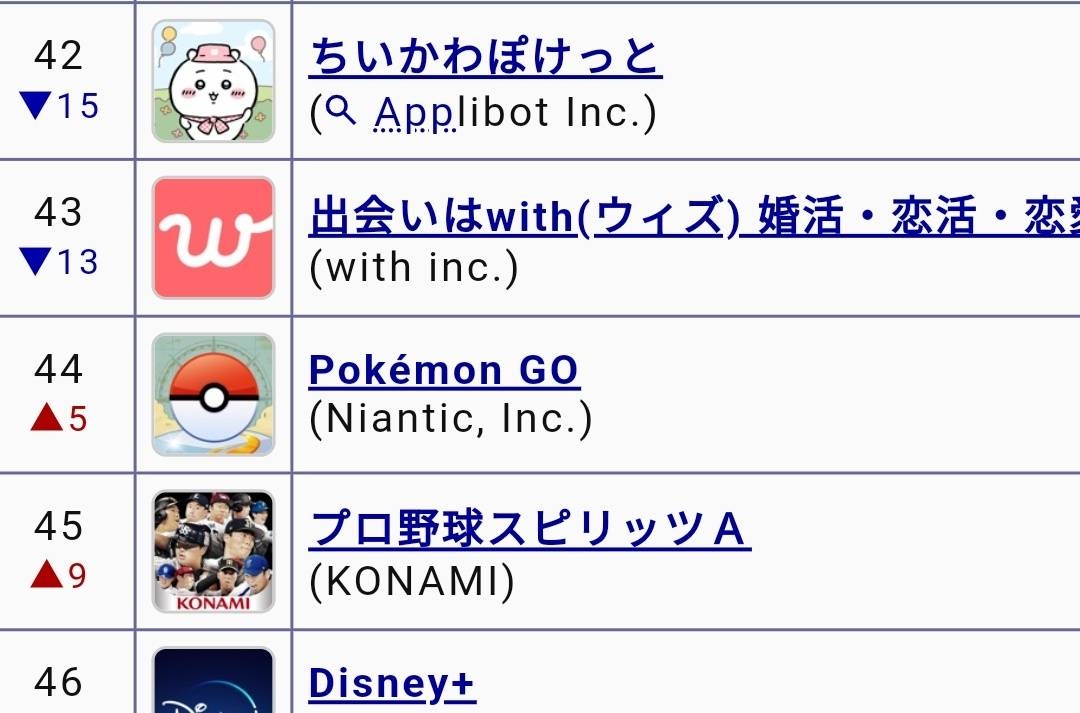This screenshot has height=713, width=1080.
Task: Open the ちいかわぽけっと app link
Action: coord(485,56)
